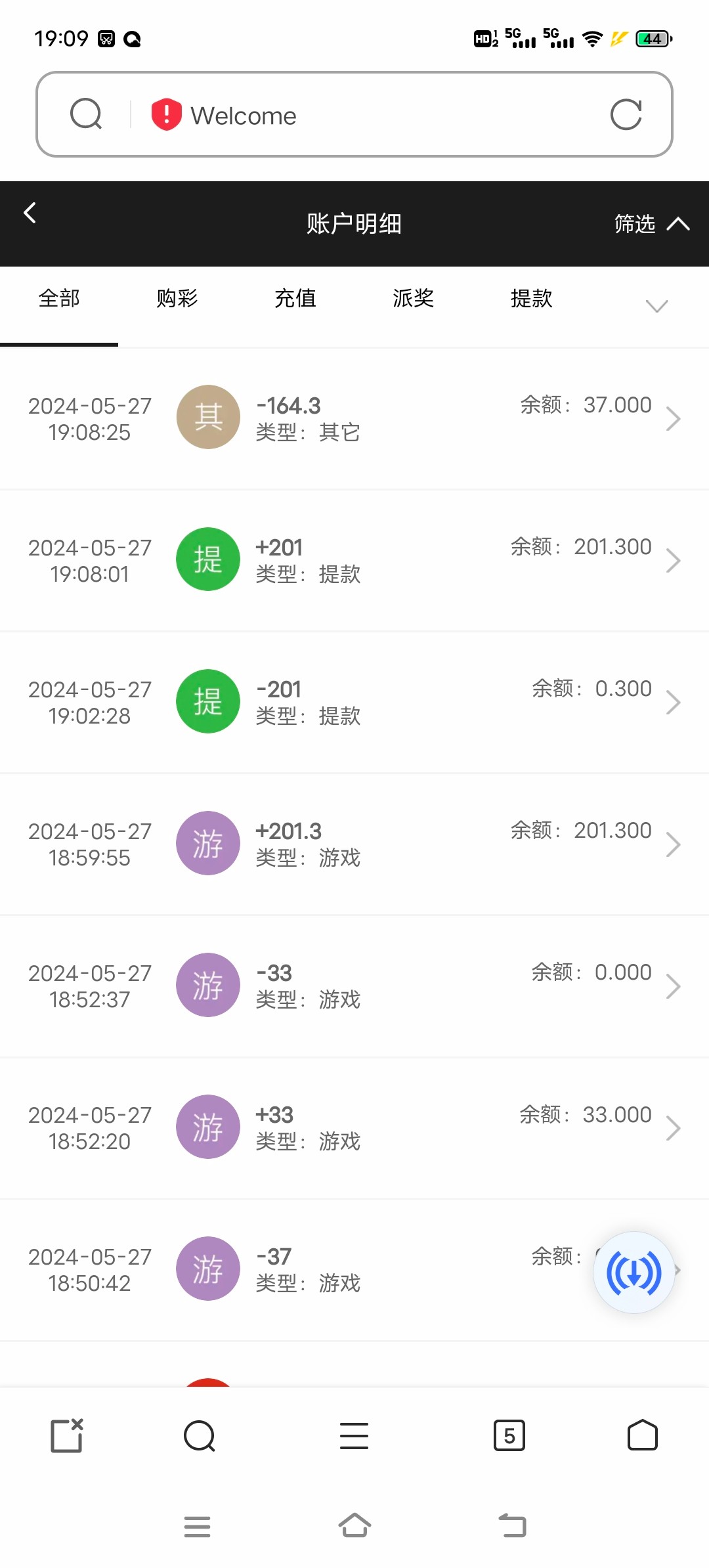Reload the page with the refresh icon
The image size is (709, 1568).
(x=626, y=115)
